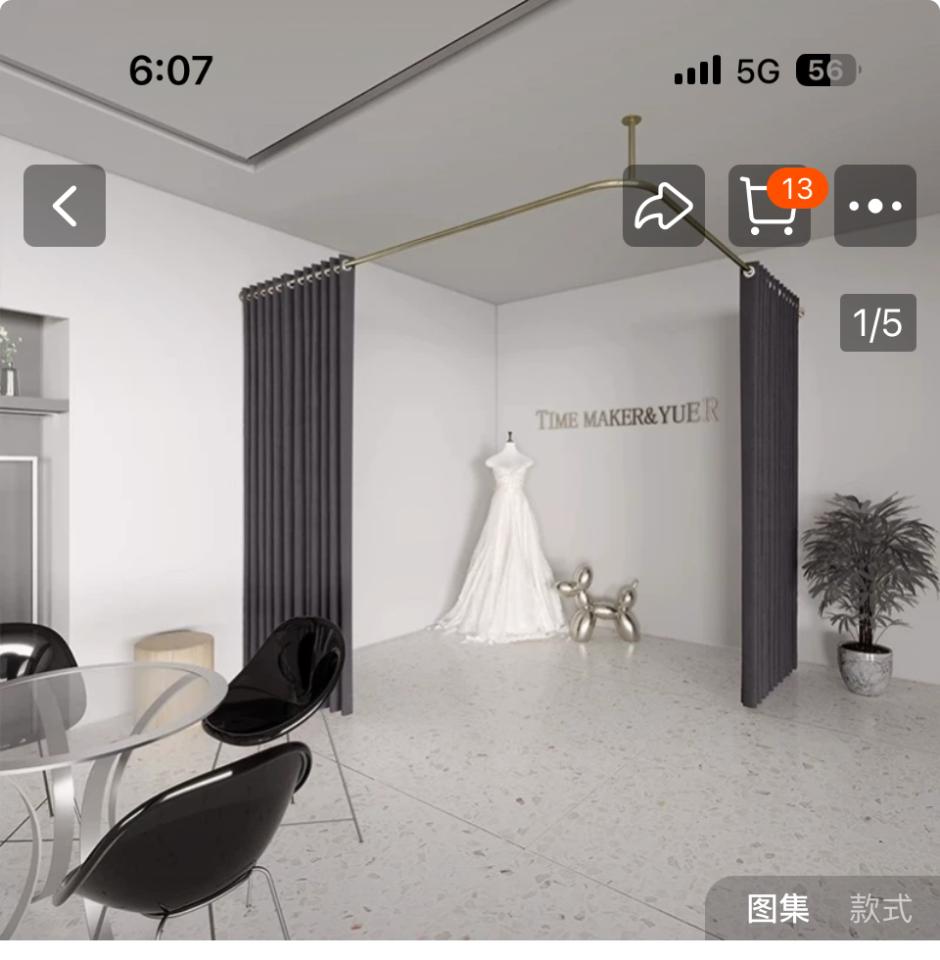Share this product
940x960 pixels.
664,206
